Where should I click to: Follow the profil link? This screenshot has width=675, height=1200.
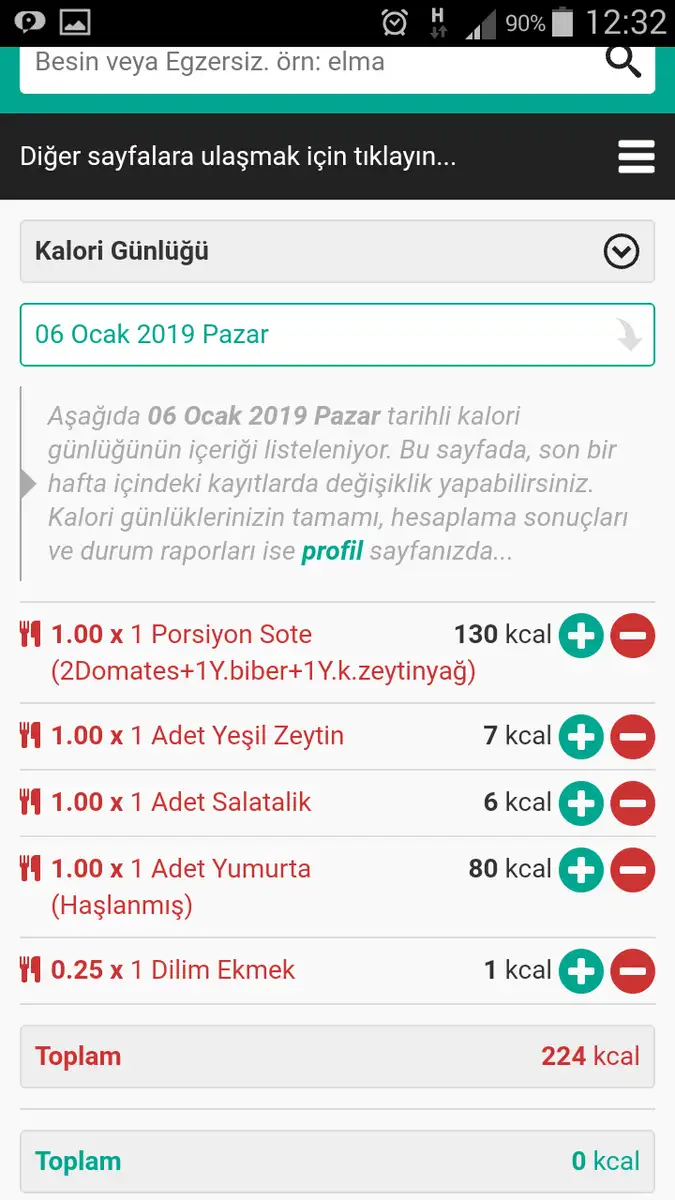(x=332, y=551)
